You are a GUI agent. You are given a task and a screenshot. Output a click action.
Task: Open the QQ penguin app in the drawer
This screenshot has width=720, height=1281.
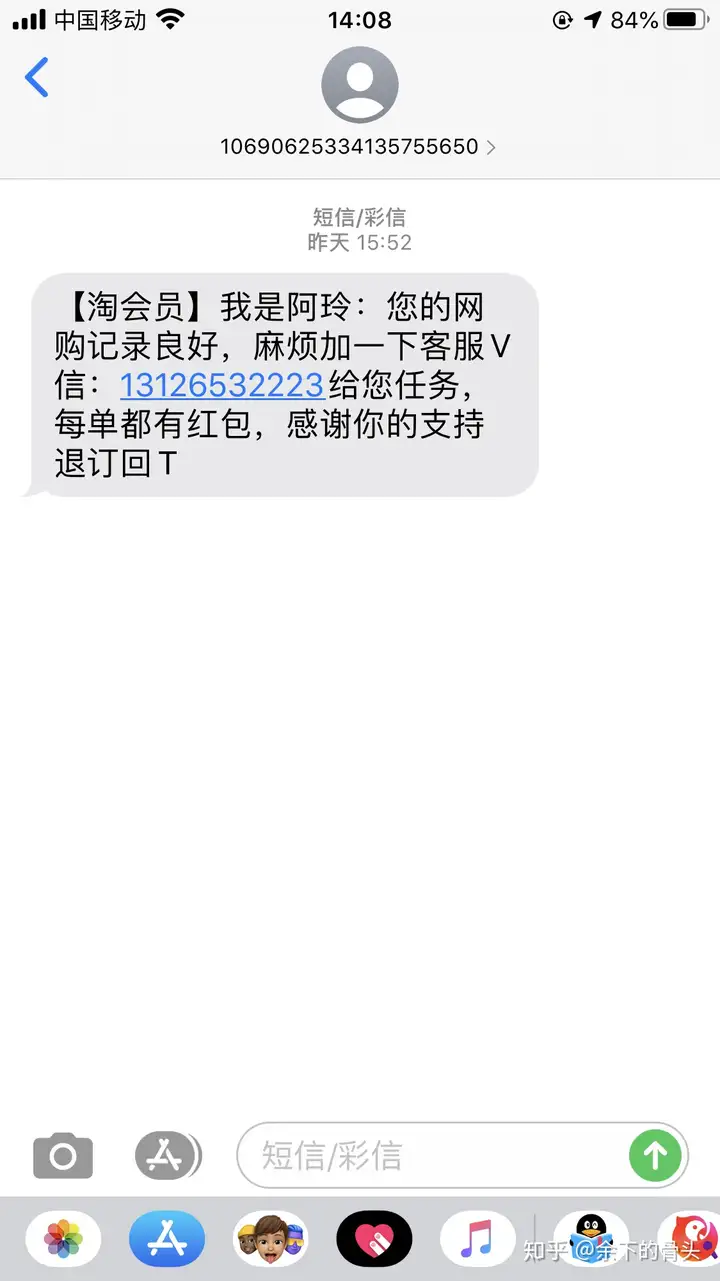pos(590,1239)
